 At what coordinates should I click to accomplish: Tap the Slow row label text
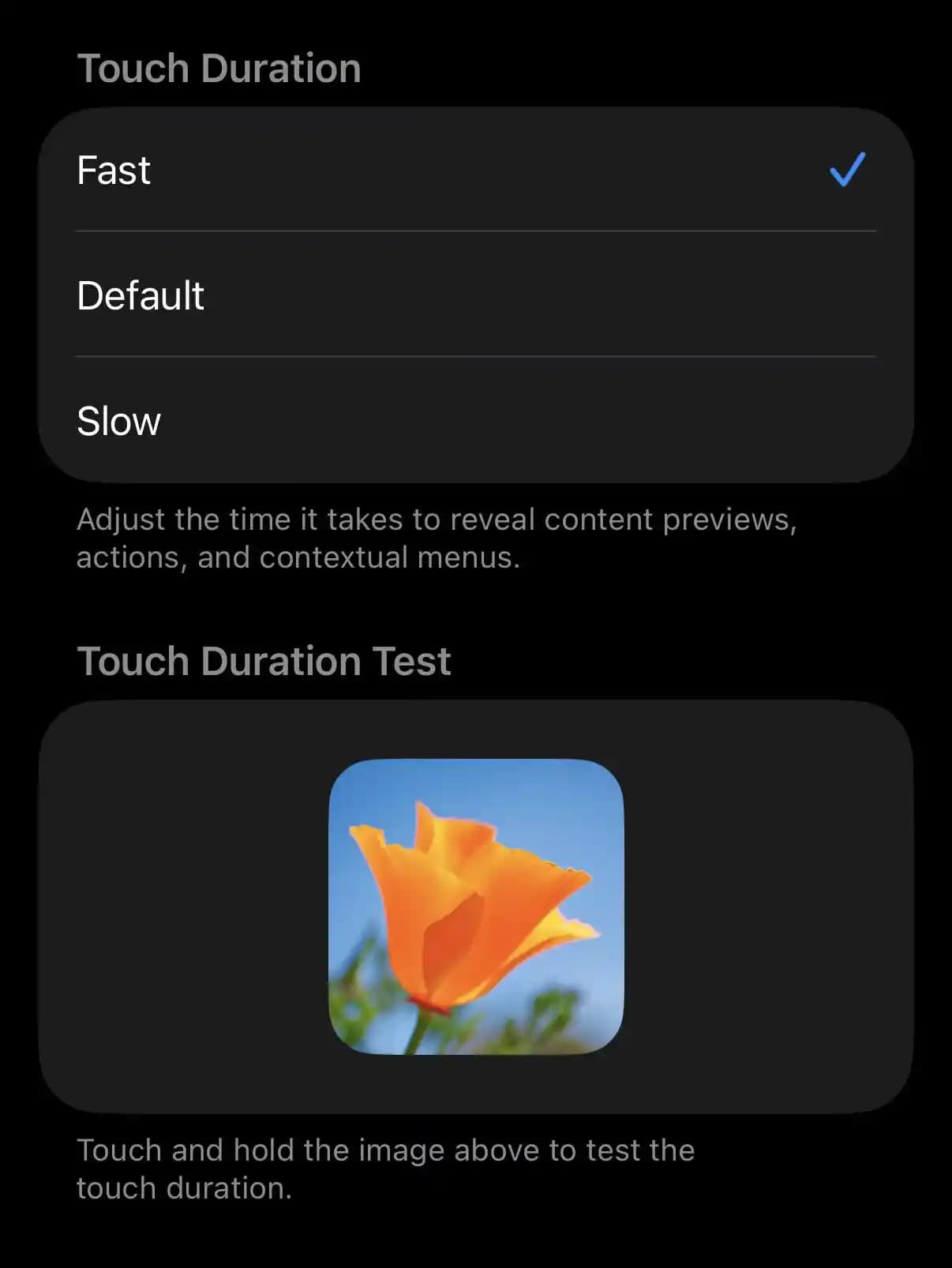pyautogui.click(x=117, y=420)
